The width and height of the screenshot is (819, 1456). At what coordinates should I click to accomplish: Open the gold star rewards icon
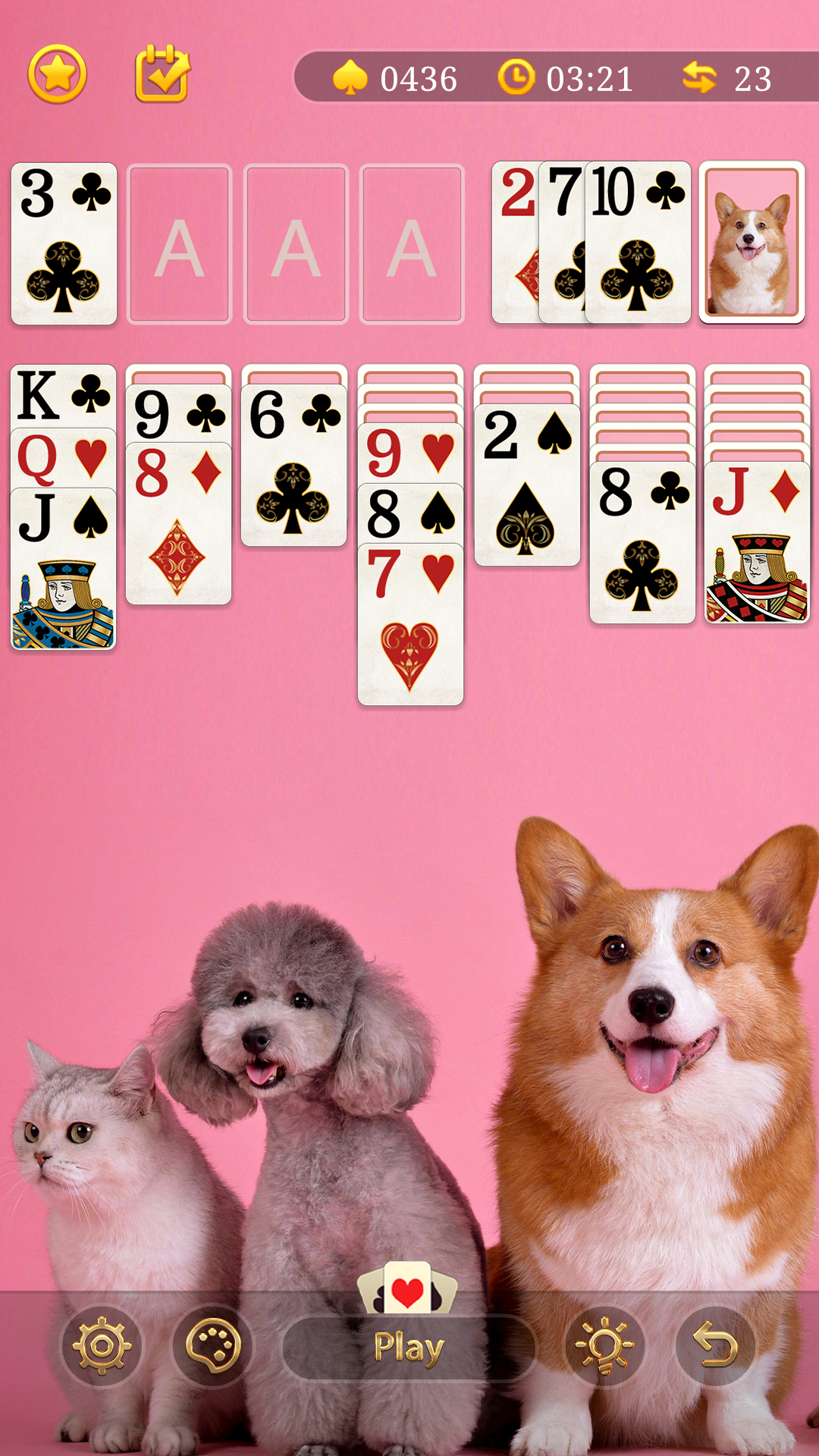tap(58, 74)
